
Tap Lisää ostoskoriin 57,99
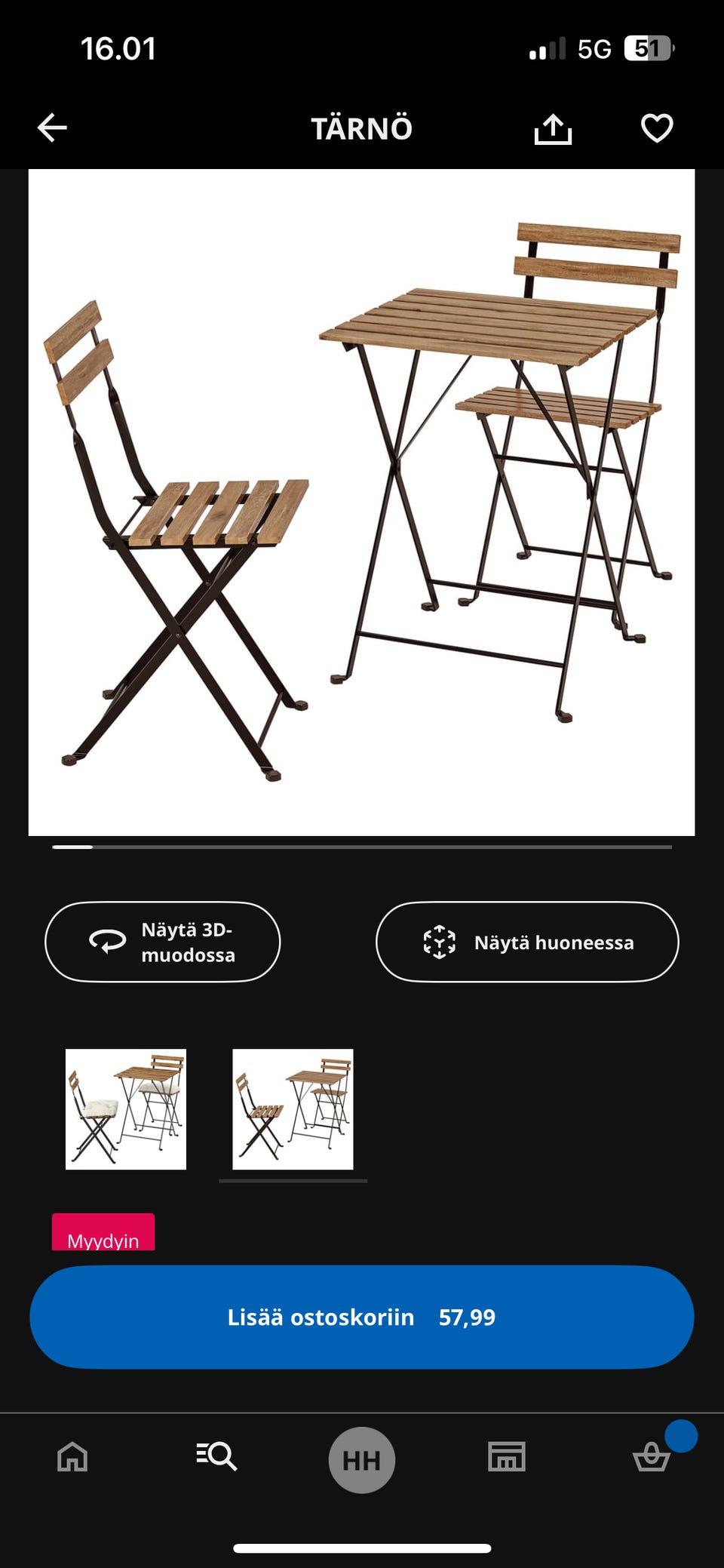[x=362, y=1317]
